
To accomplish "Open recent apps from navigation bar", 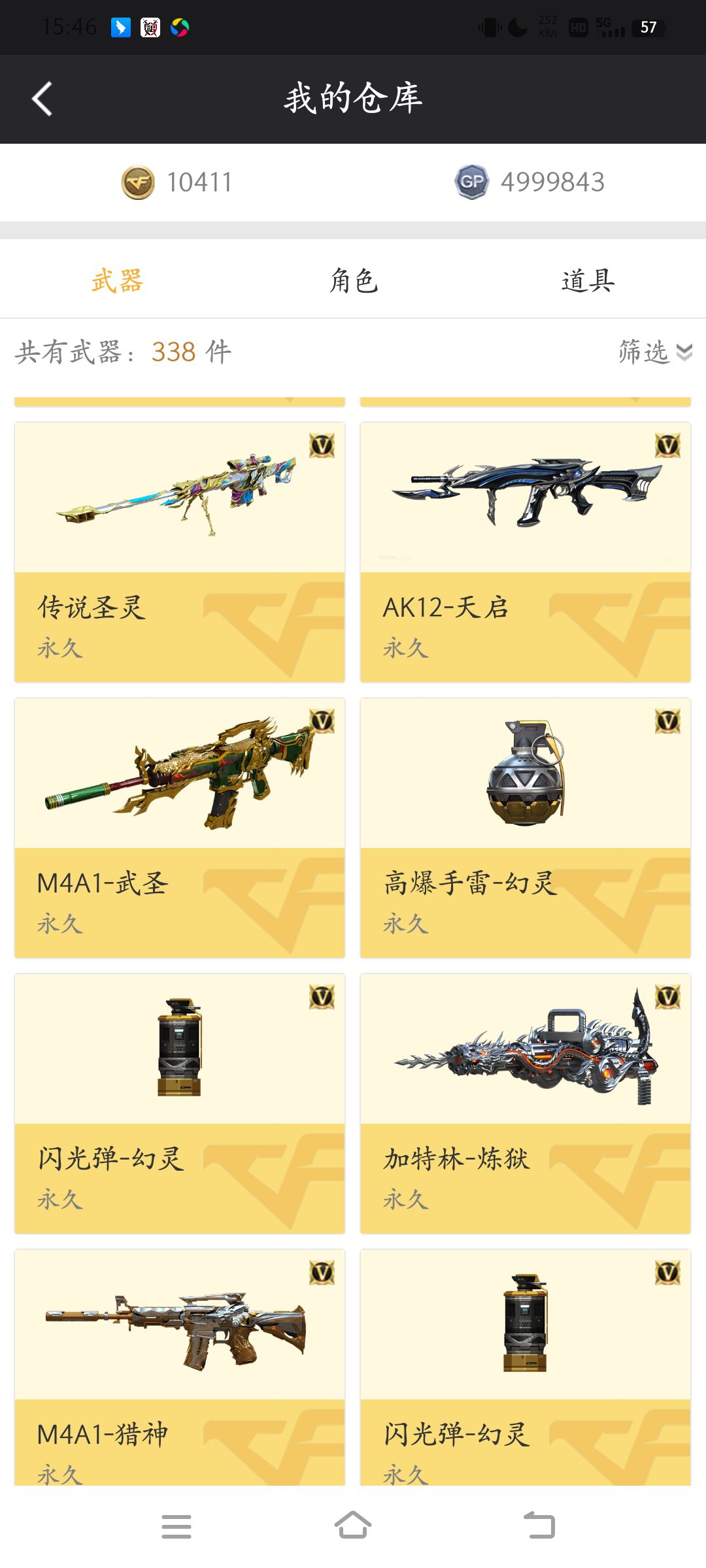I will click(176, 1526).
